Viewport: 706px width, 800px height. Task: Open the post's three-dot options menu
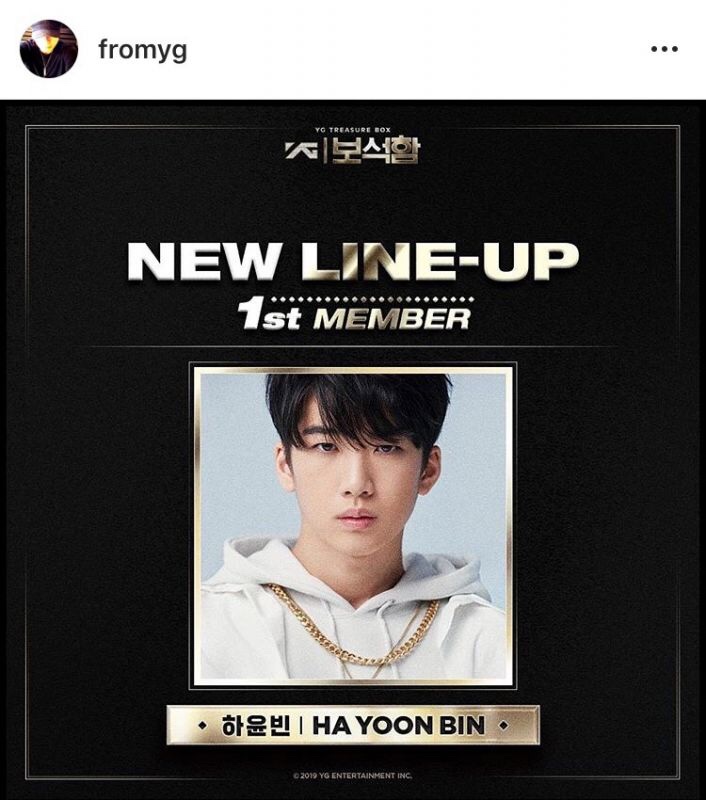(x=664, y=49)
